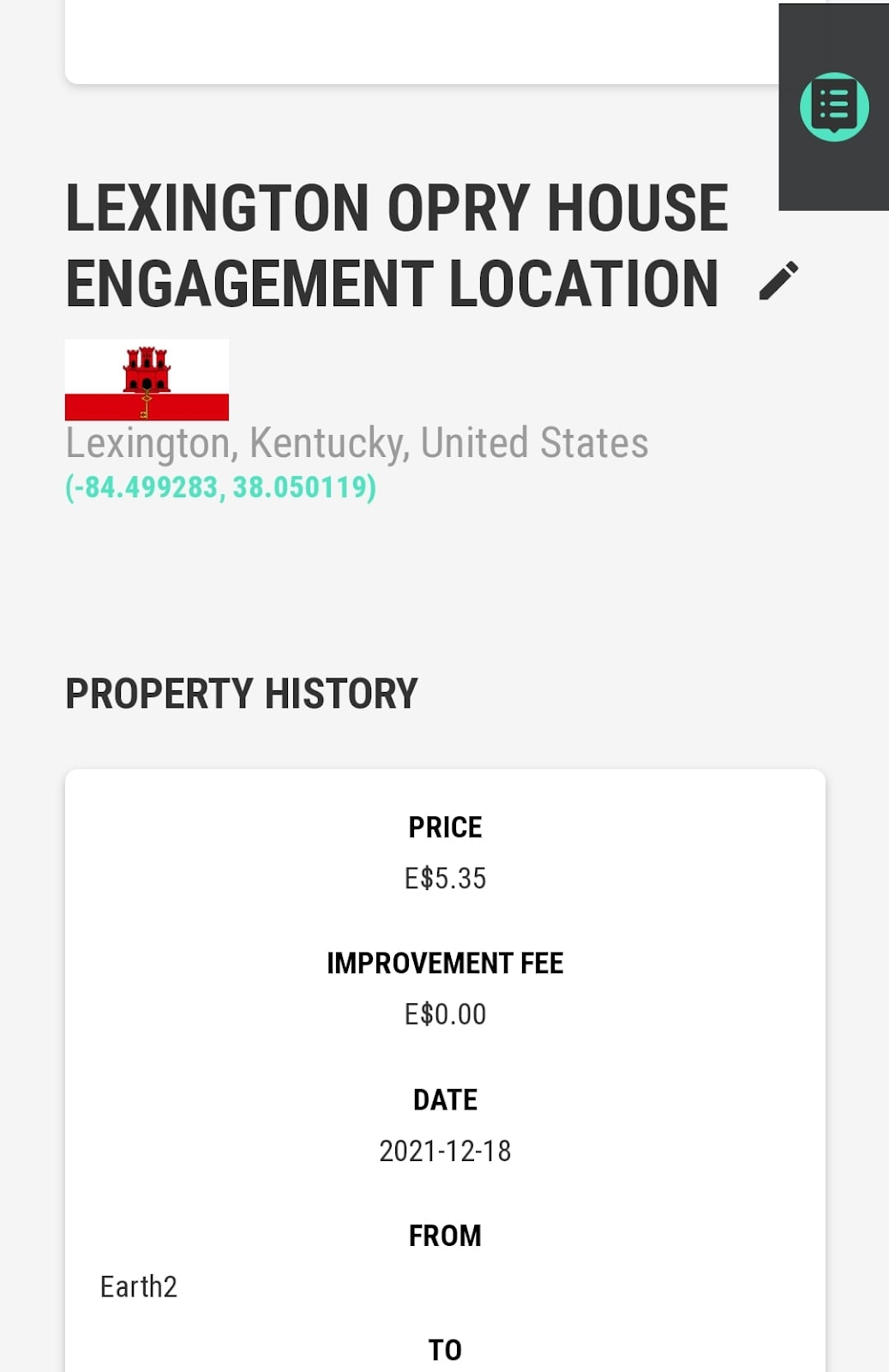
Task: Open the property coordinates link
Action: point(220,487)
